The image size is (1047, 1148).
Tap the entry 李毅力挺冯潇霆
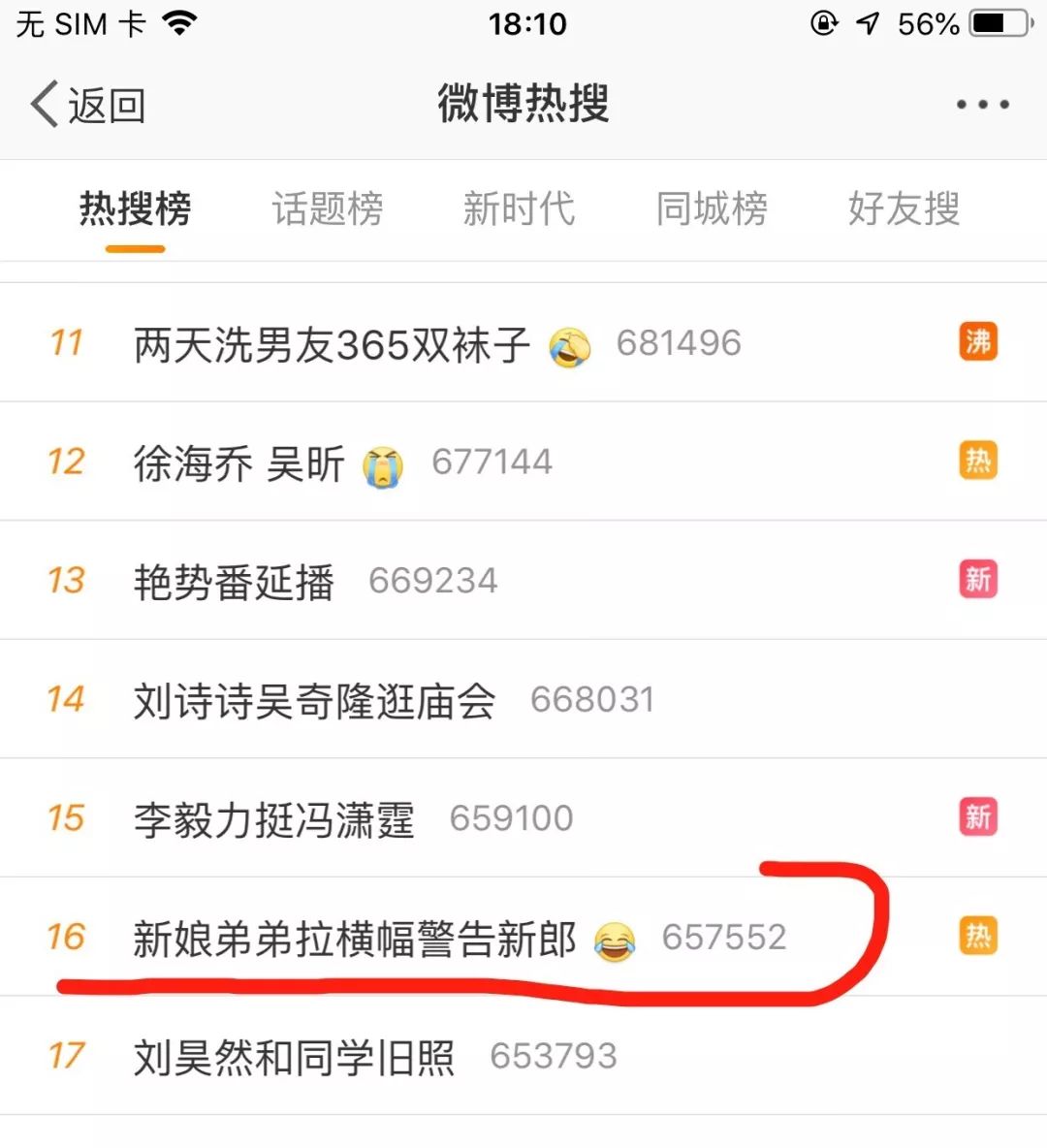[x=273, y=819]
